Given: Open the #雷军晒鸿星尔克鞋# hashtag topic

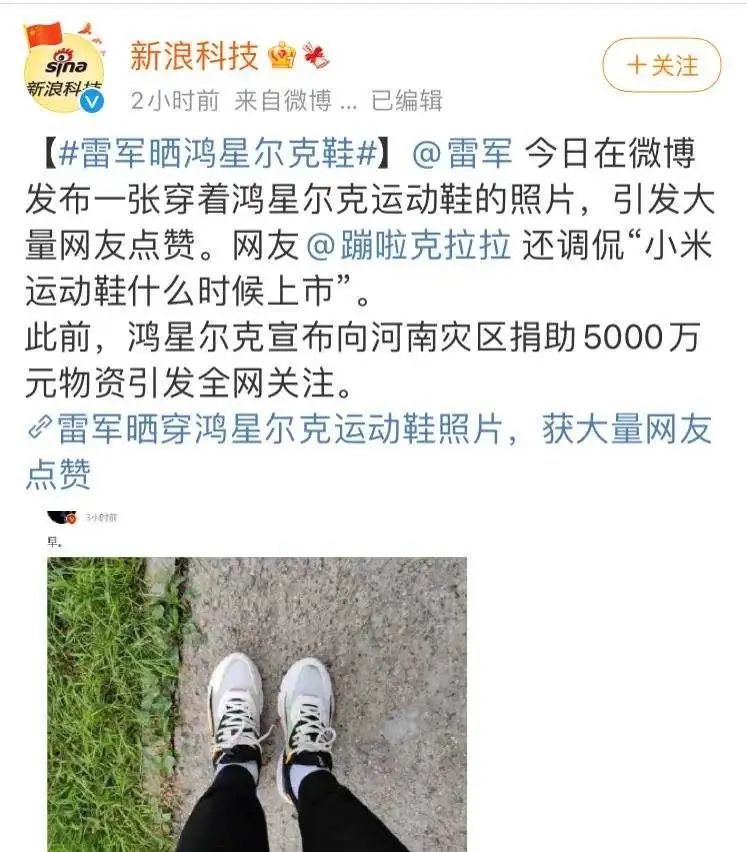Looking at the screenshot, I should click(x=217, y=154).
